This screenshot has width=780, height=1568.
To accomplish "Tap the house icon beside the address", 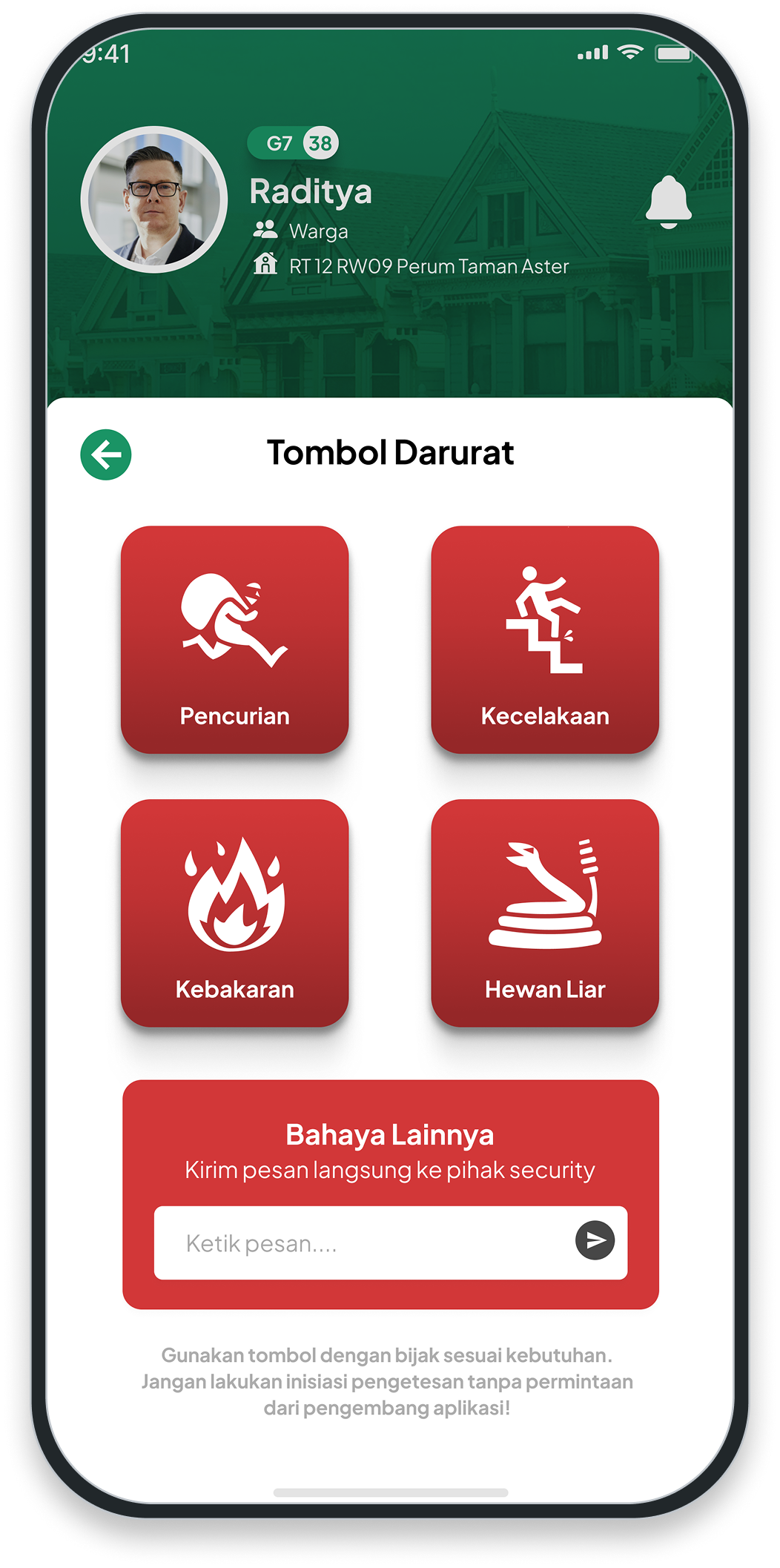I will click(265, 265).
